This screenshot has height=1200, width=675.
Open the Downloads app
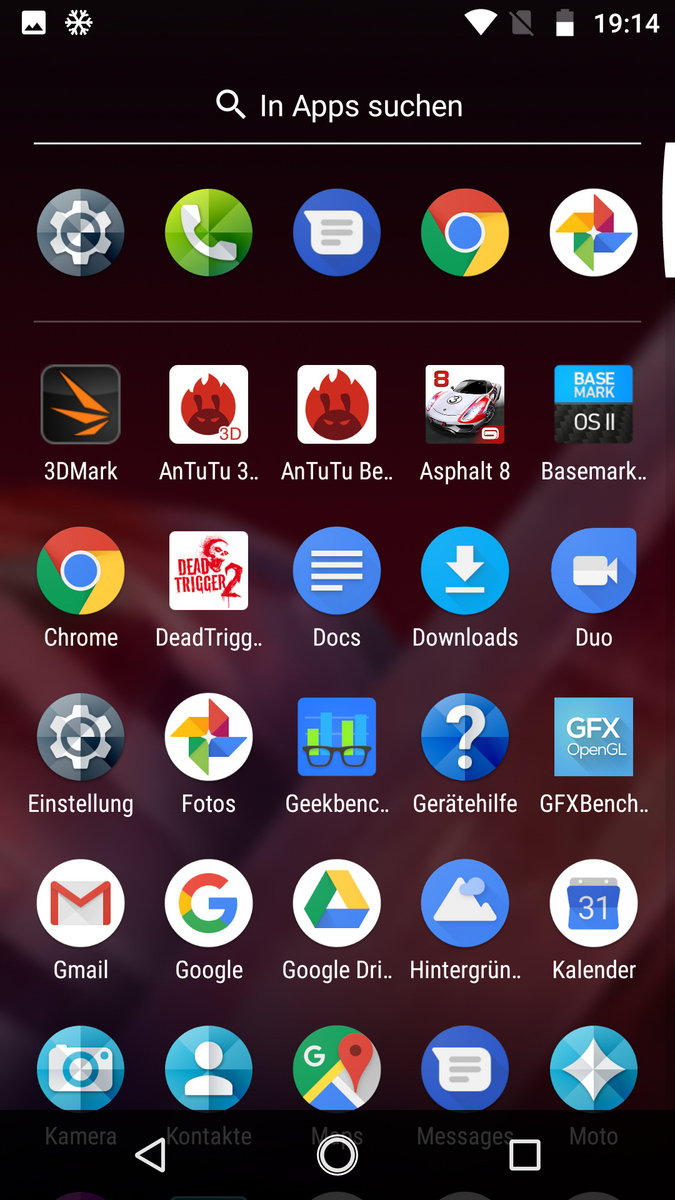pos(465,571)
